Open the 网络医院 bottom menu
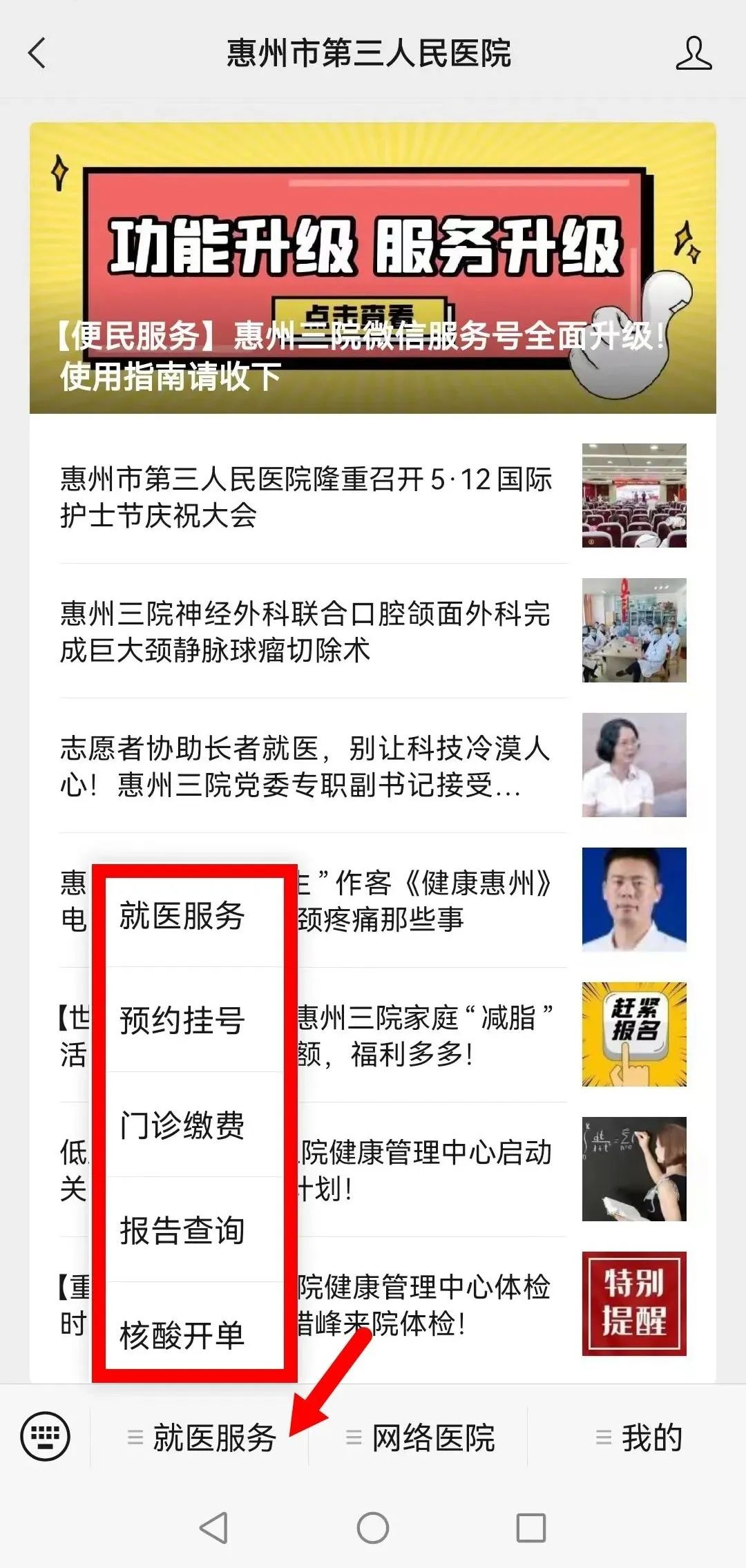The width and height of the screenshot is (746, 1568). click(x=420, y=1438)
